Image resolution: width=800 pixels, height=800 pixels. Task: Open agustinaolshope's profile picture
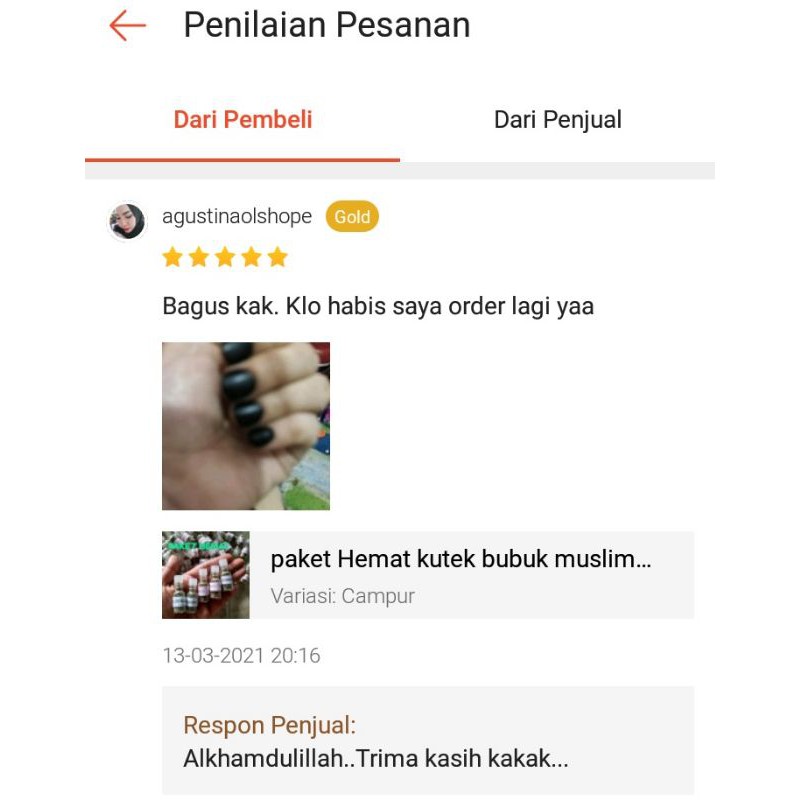[128, 221]
